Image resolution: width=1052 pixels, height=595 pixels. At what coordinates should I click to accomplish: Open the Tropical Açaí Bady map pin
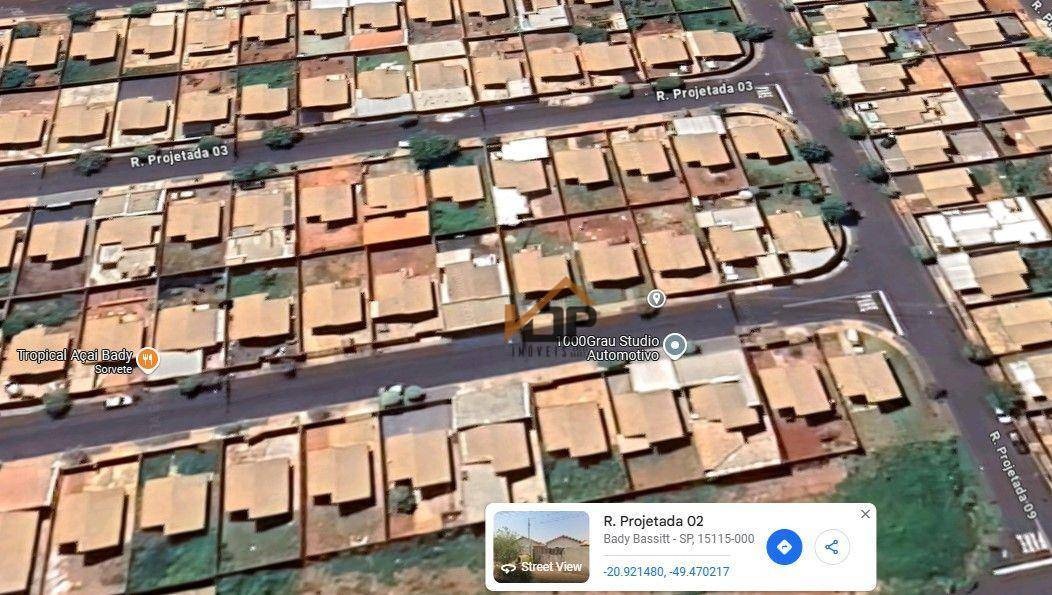(148, 359)
